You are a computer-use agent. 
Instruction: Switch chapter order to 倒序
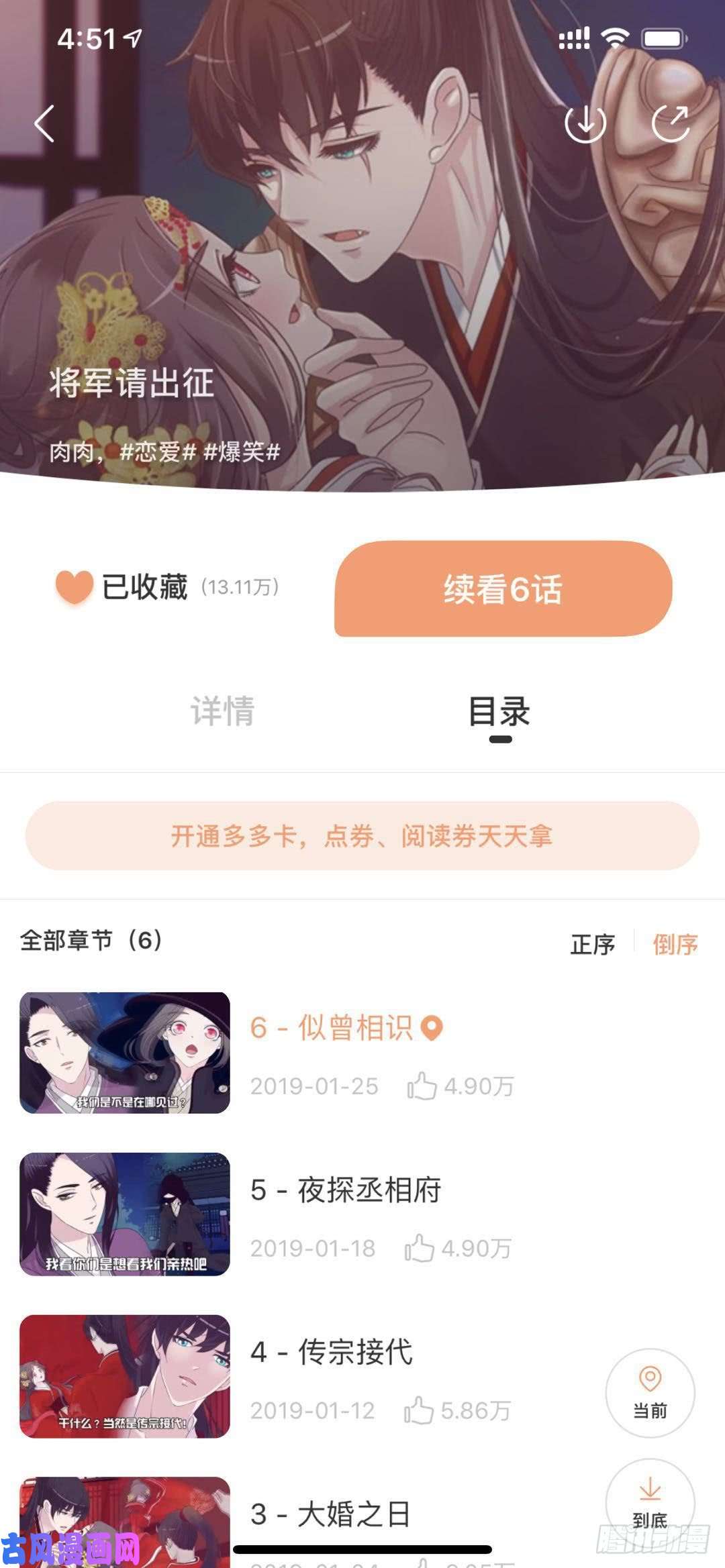(x=673, y=945)
